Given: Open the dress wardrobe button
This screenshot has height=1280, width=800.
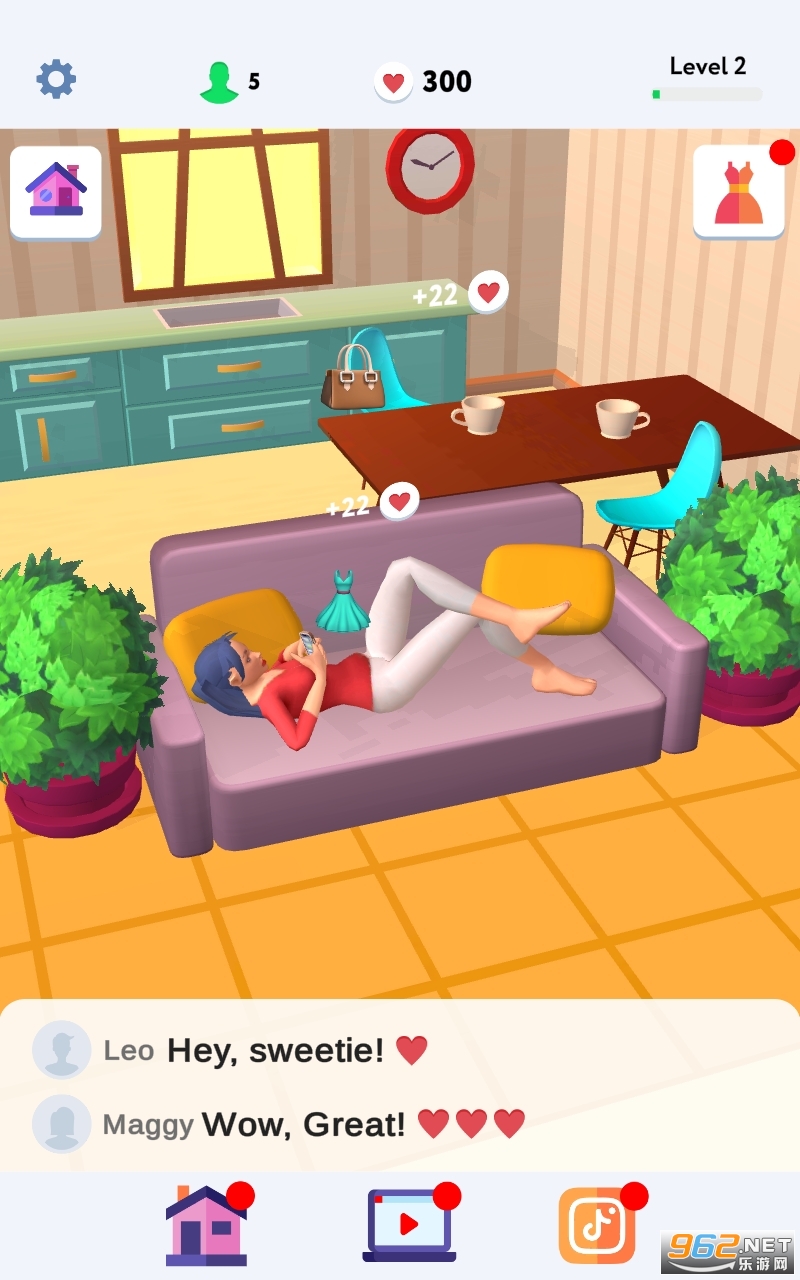Looking at the screenshot, I should pos(738,192).
